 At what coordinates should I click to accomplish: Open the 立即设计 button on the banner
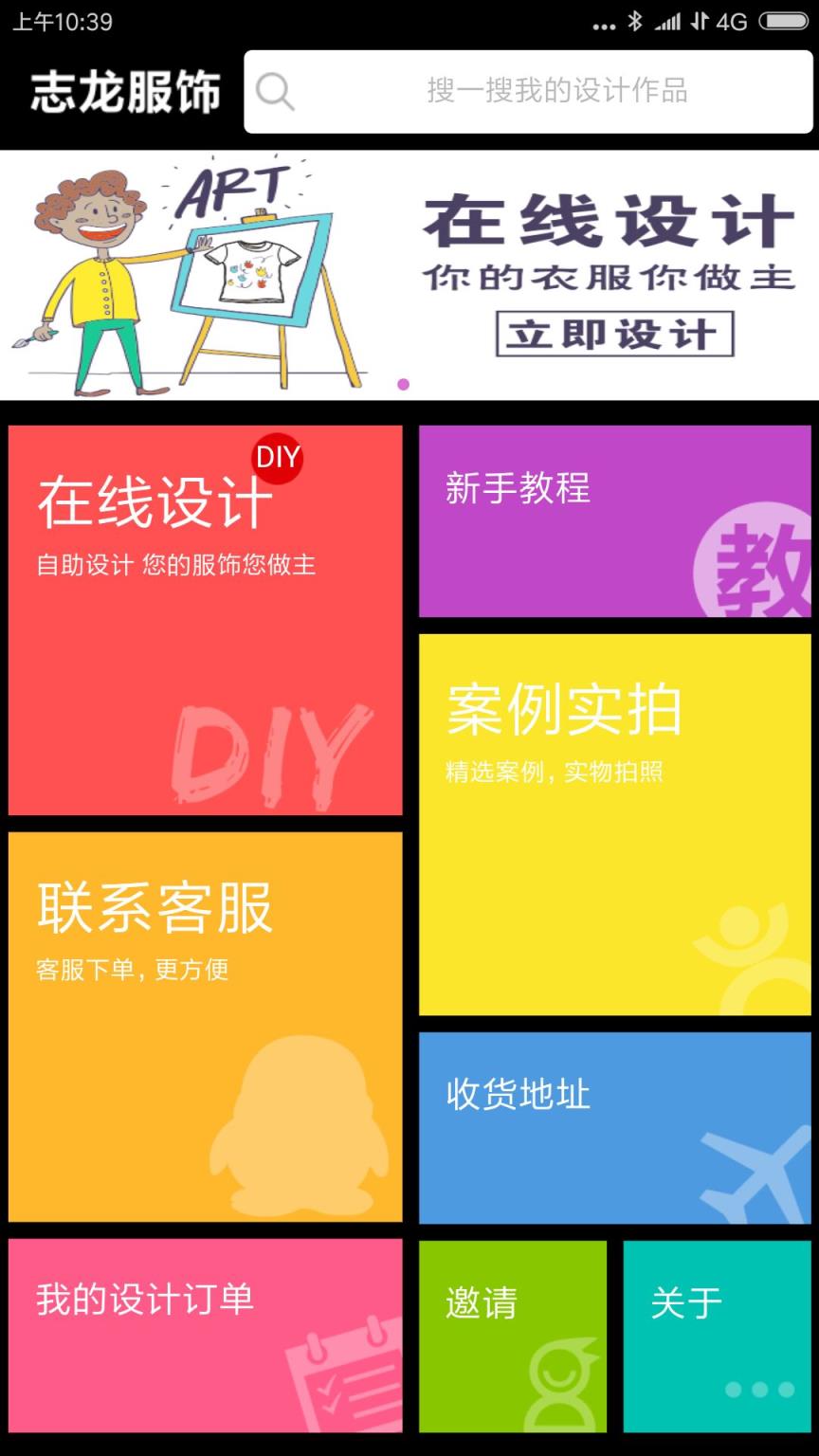tap(614, 334)
